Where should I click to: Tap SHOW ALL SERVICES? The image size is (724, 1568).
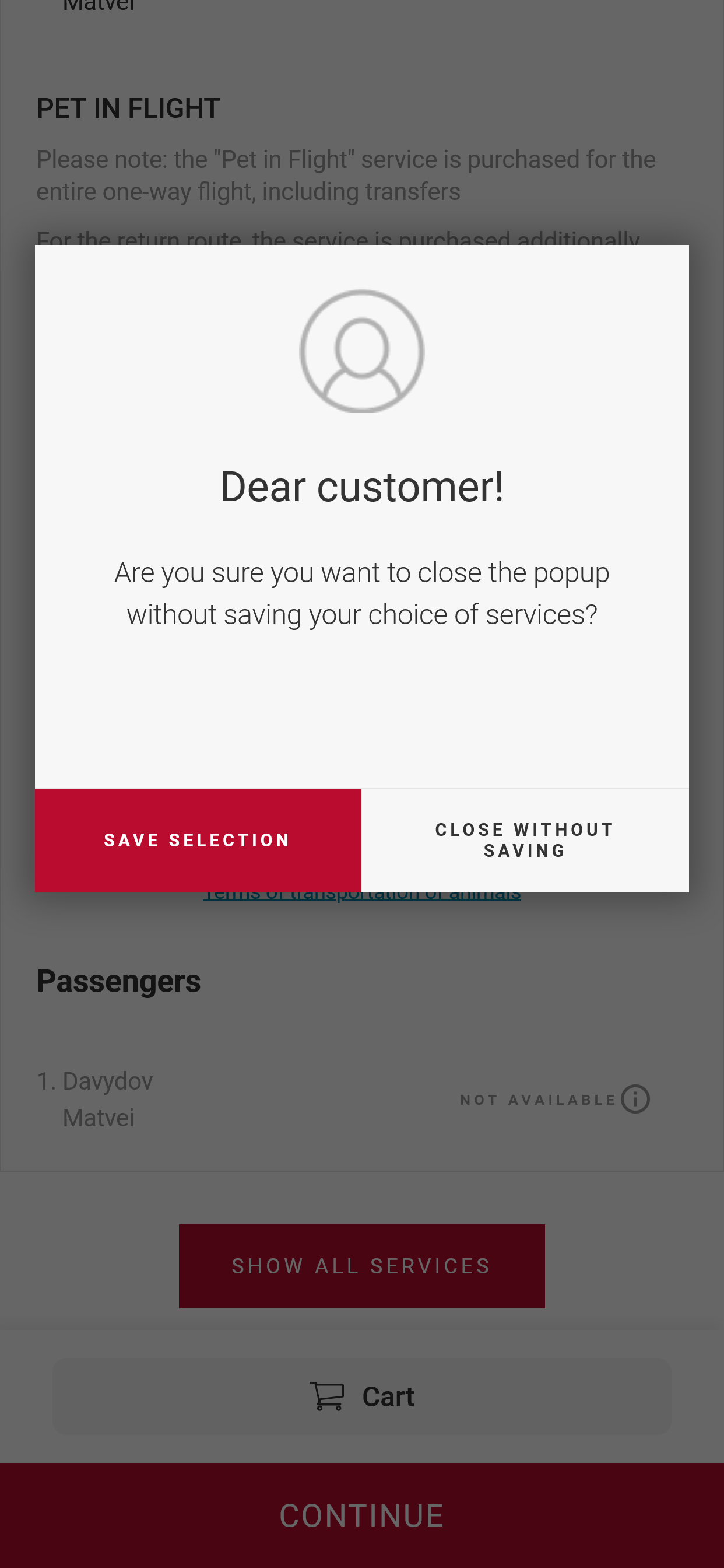[361, 1265]
